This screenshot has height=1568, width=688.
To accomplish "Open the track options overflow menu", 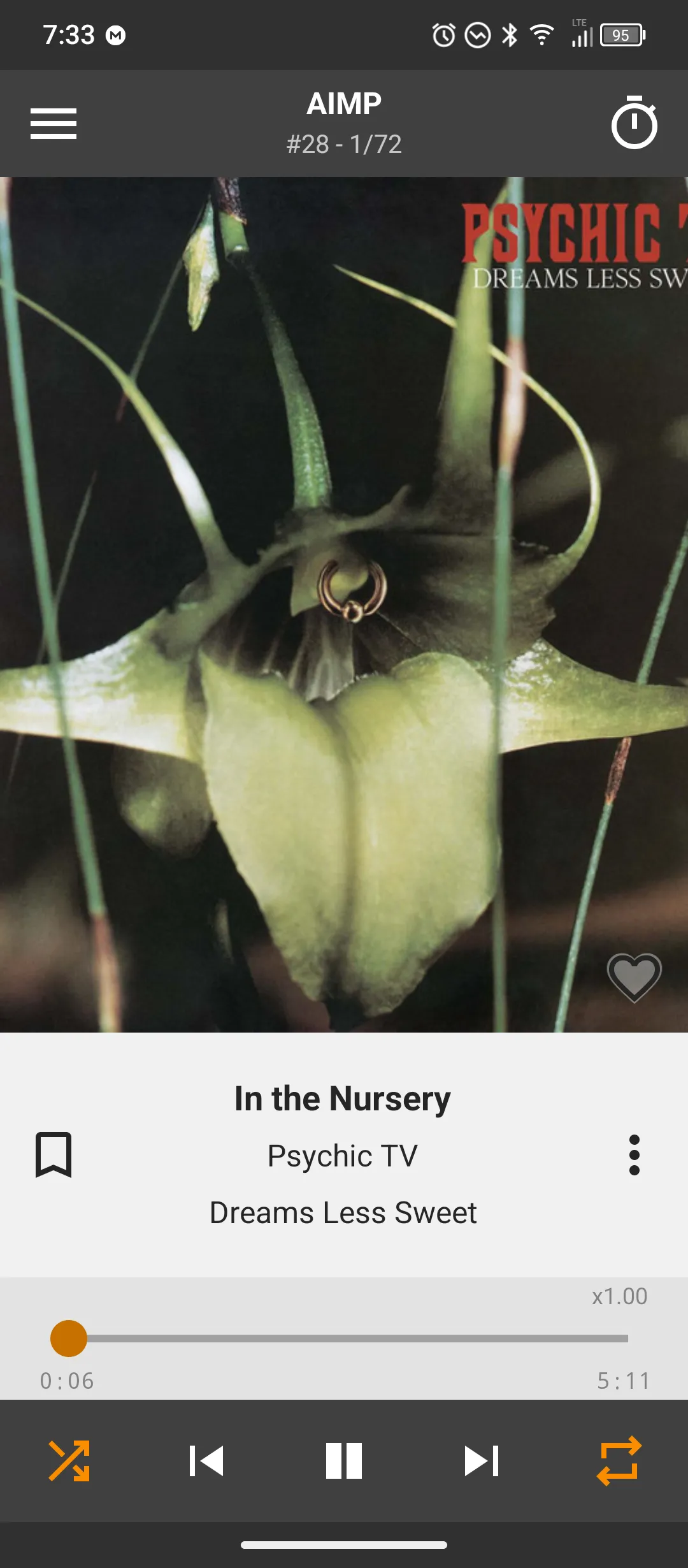I will (x=634, y=1154).
